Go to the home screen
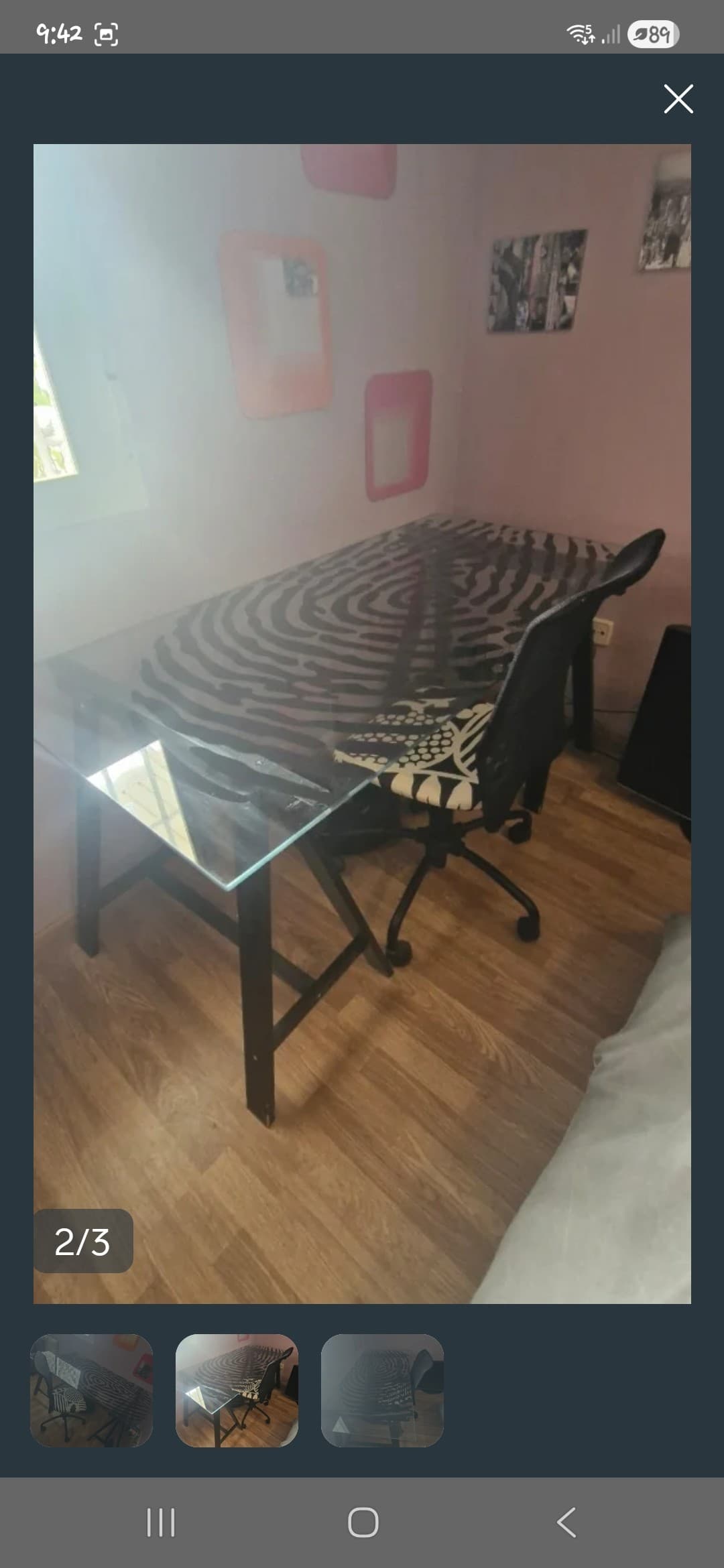This screenshot has height=1568, width=724. pyautogui.click(x=363, y=1522)
